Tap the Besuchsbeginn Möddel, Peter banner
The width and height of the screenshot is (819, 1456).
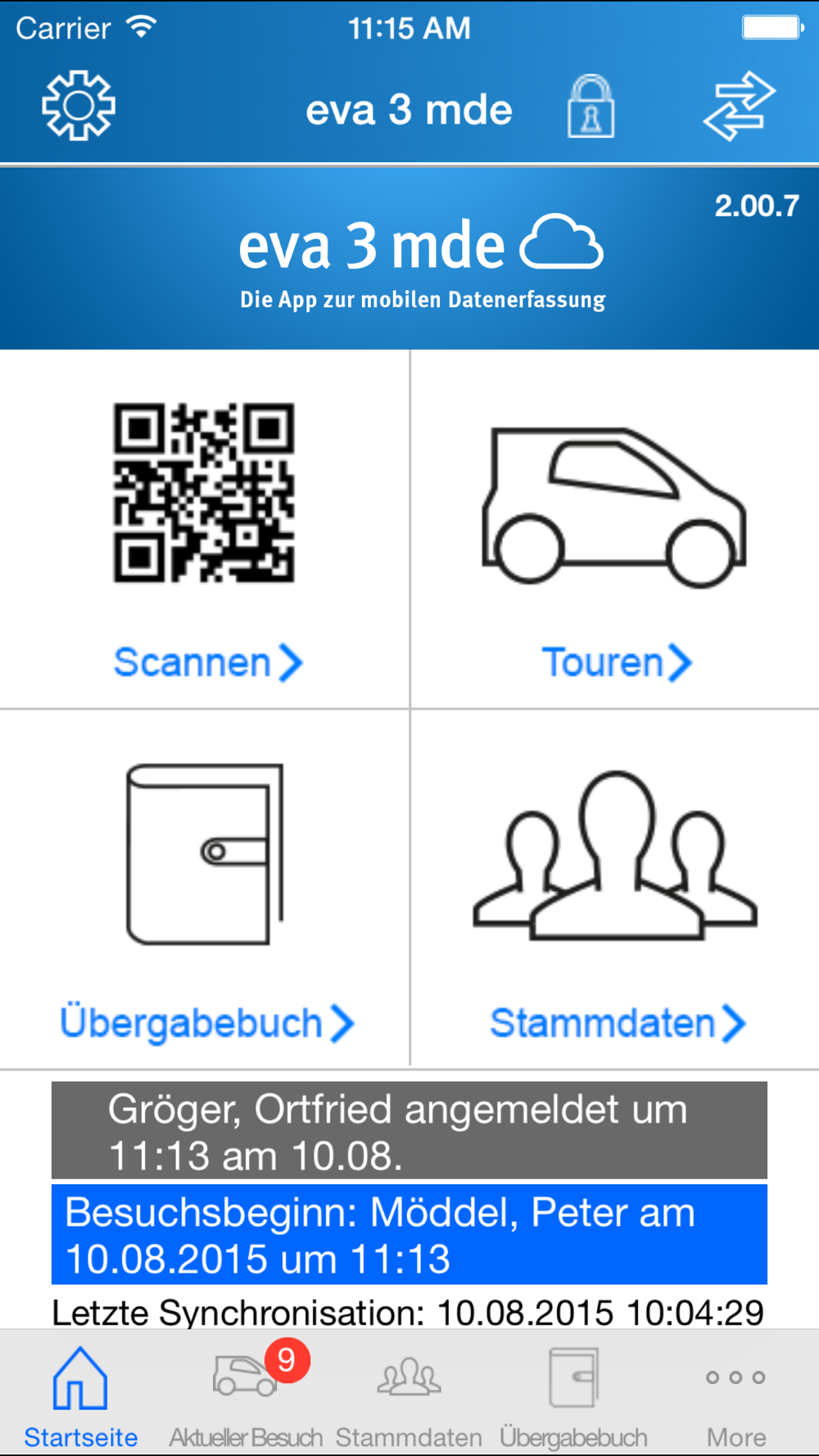(x=409, y=1235)
